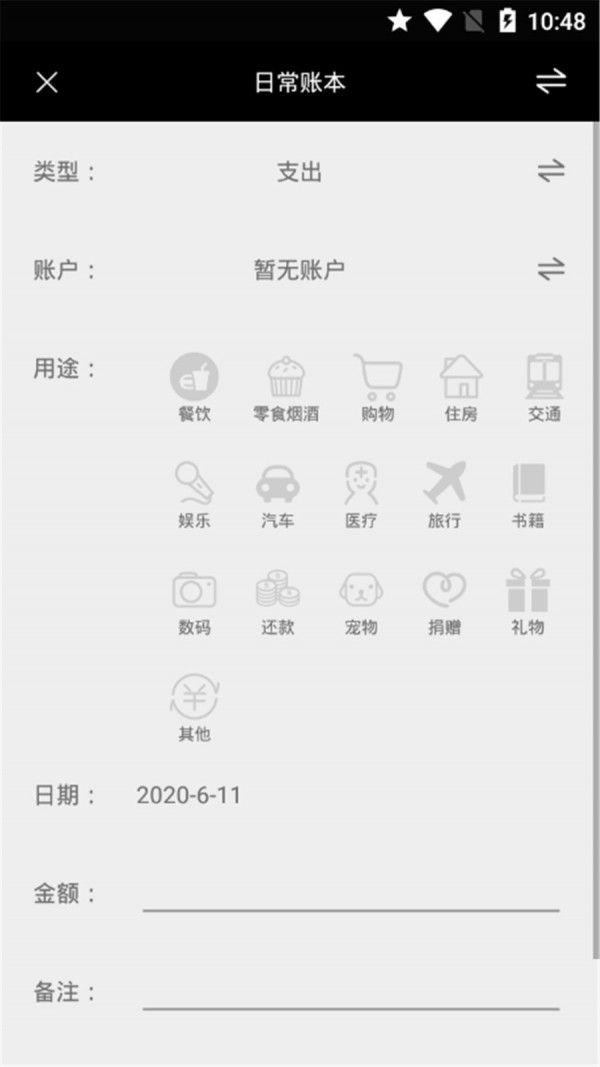Screen dimensions: 600x1067
Task: Choose the 数码 camera category
Action: tap(194, 600)
